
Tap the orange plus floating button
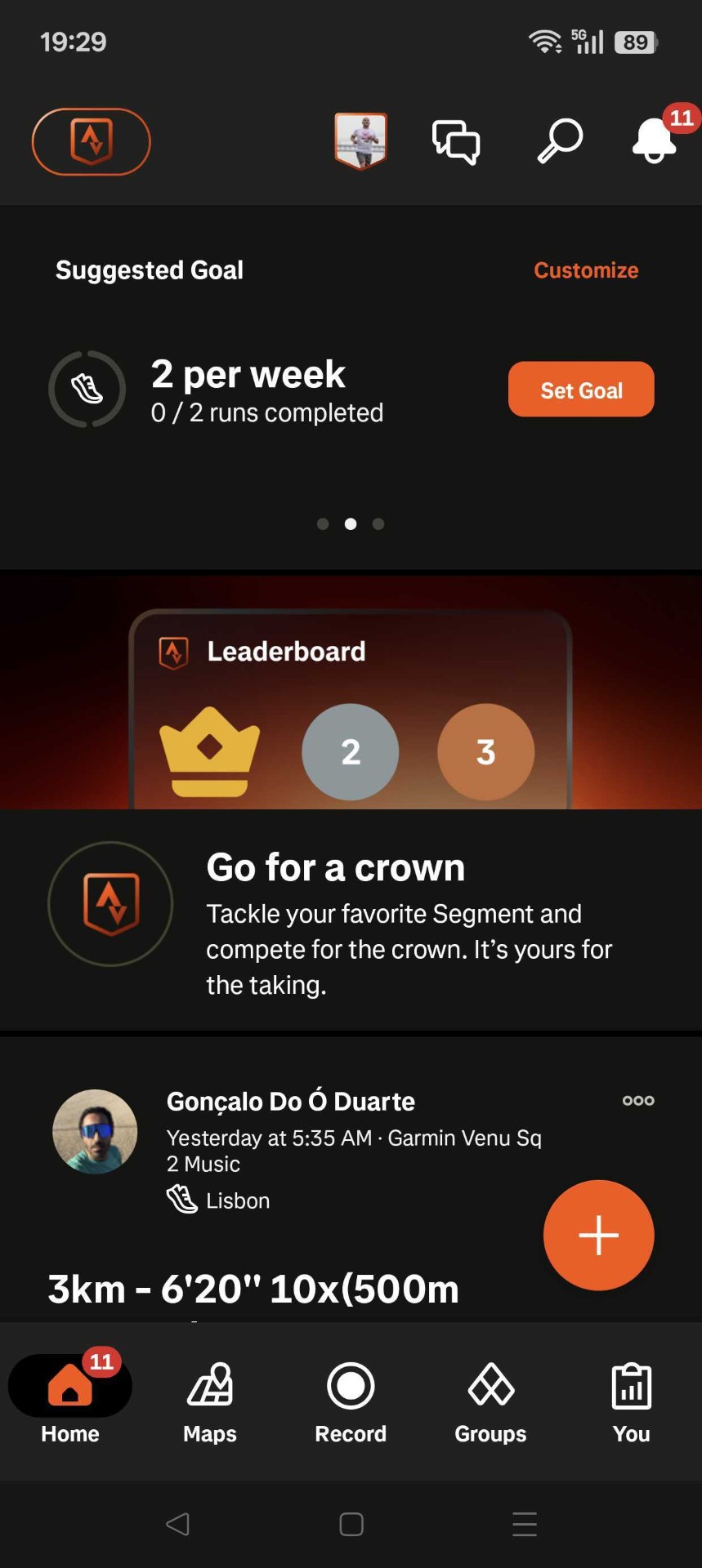[598, 1235]
